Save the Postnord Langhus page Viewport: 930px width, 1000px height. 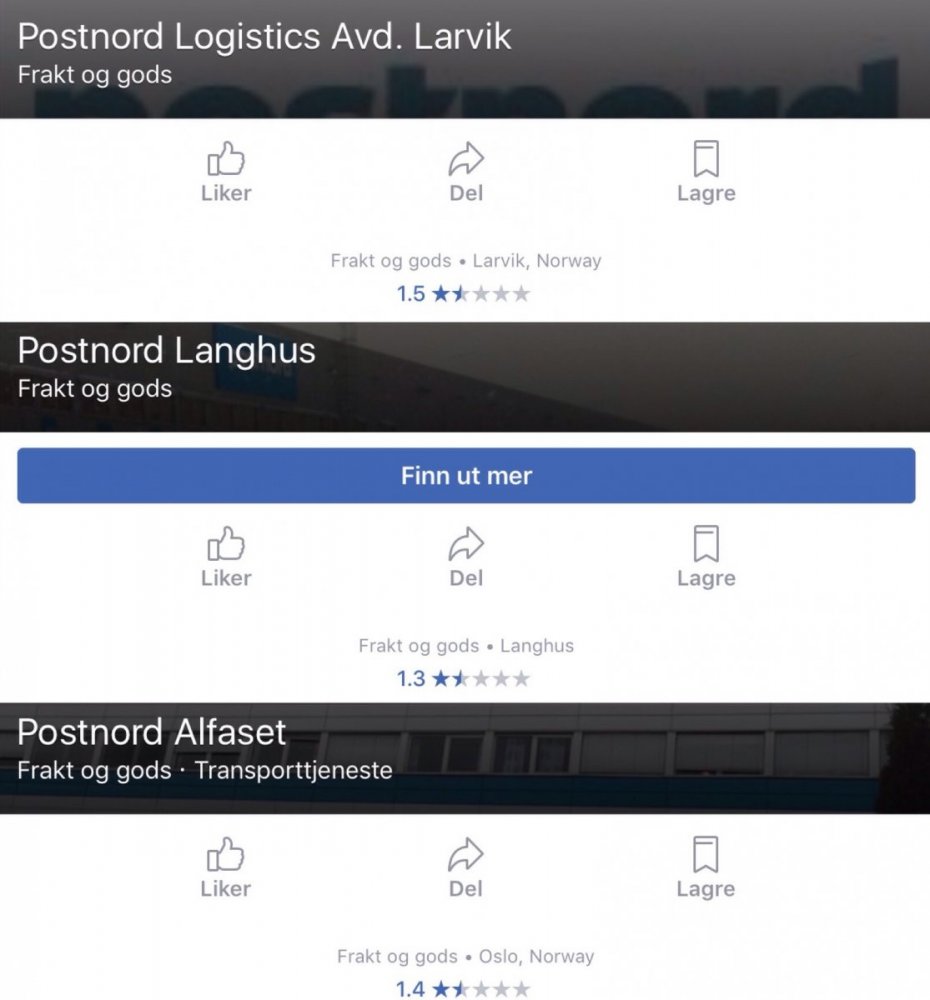coord(706,557)
